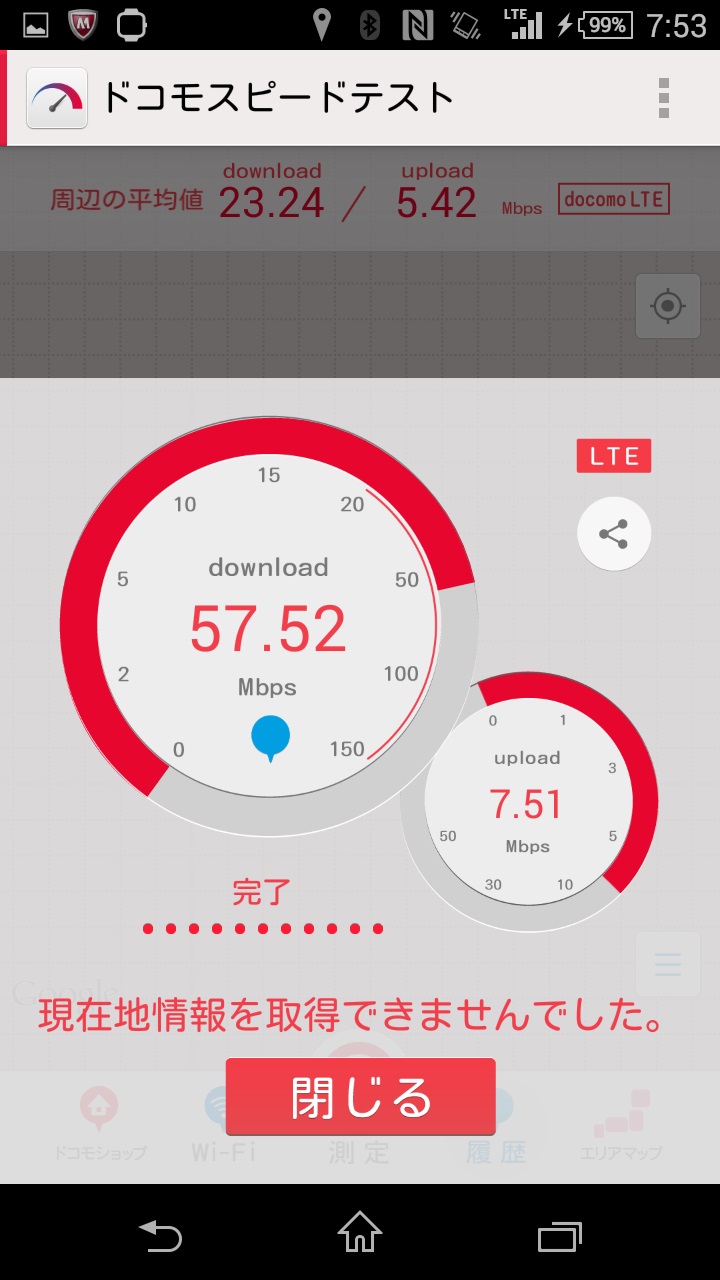The image size is (720, 1280).
Task: Open the ドコモショップ tab
Action: [100, 1125]
